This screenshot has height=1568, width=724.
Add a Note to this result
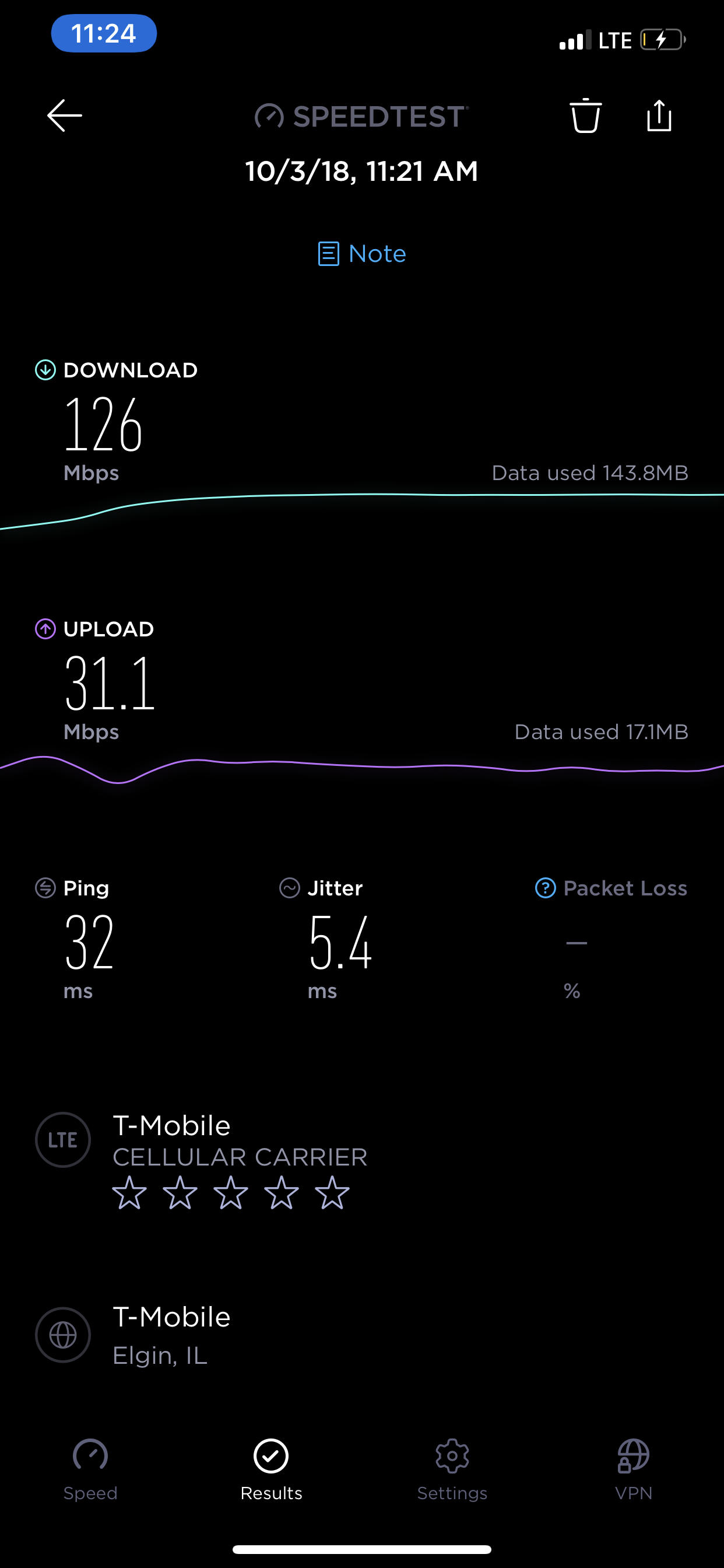tap(362, 254)
